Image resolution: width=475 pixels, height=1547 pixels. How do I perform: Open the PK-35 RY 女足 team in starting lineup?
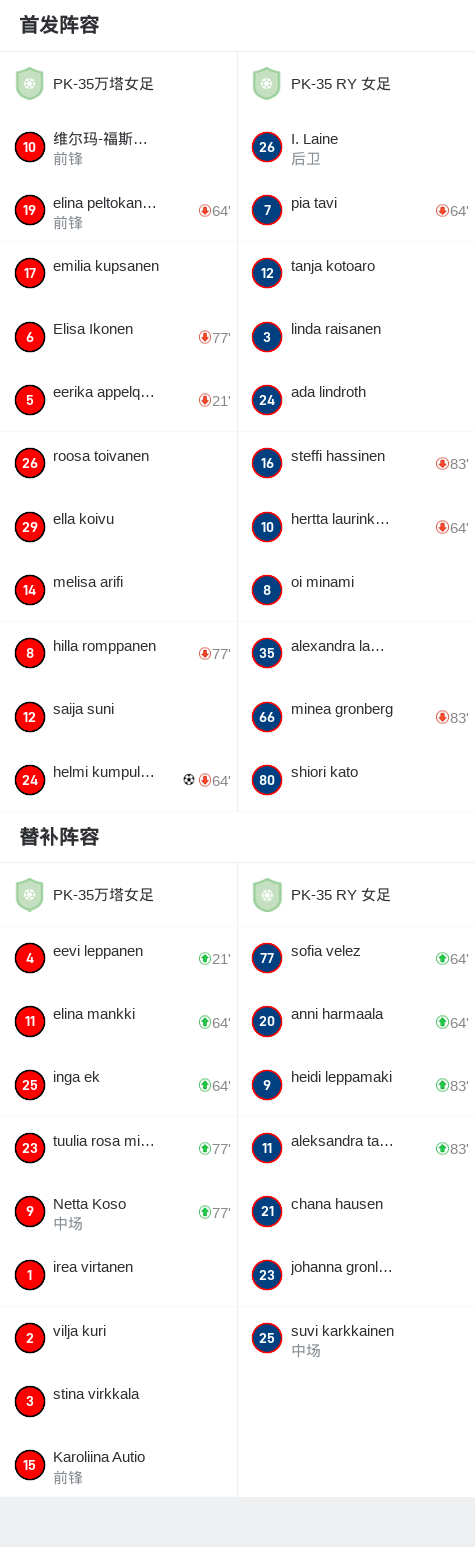point(356,84)
